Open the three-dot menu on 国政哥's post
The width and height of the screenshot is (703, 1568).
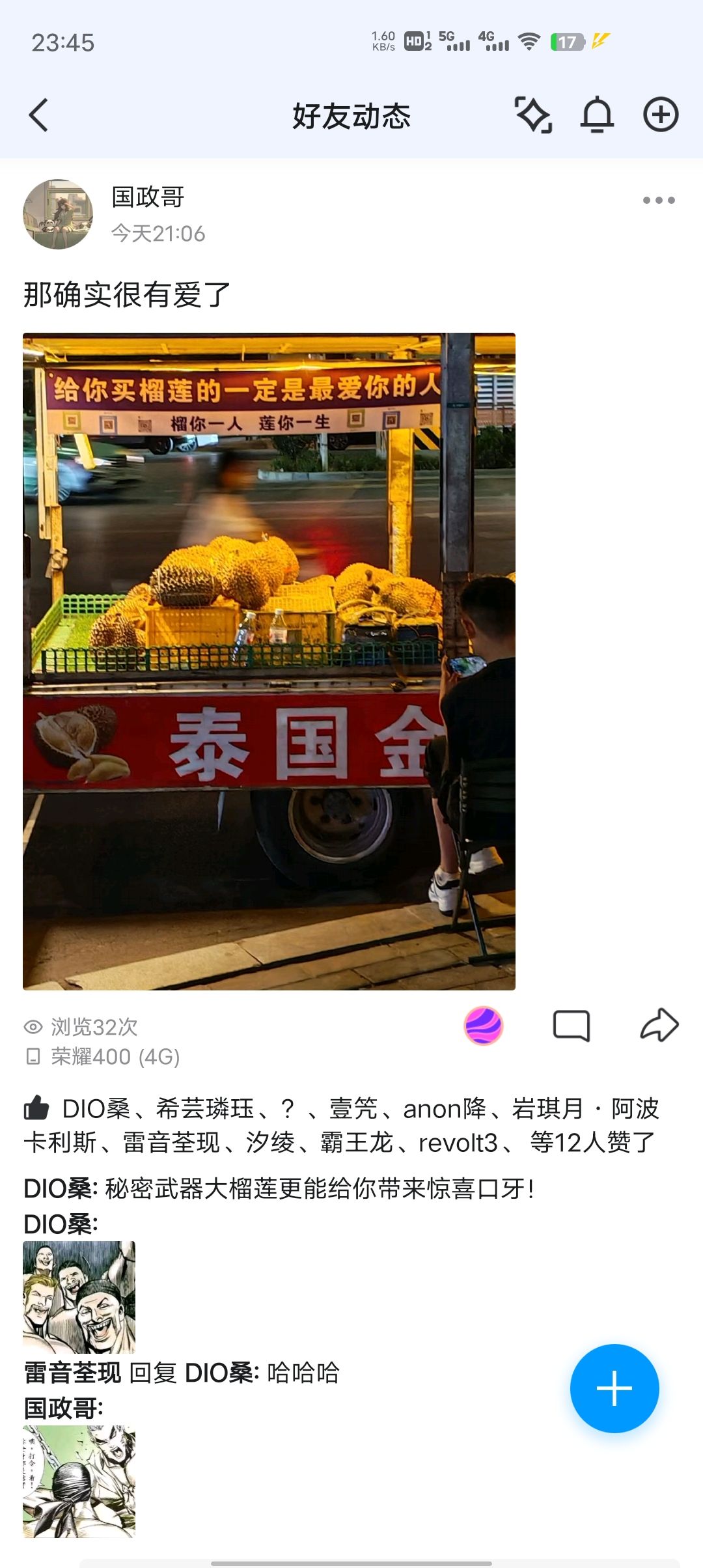(658, 200)
